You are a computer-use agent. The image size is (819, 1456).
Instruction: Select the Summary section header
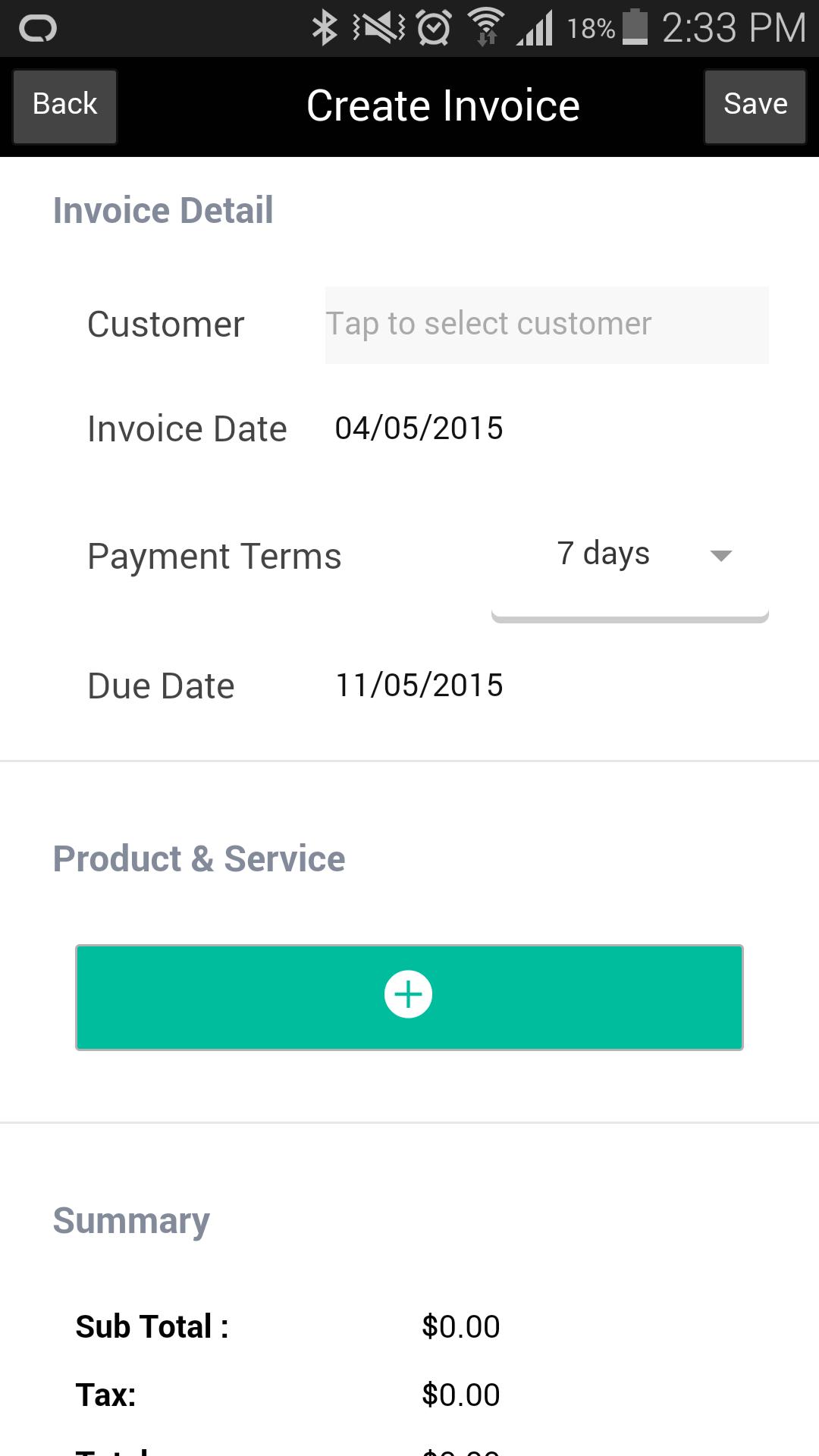pyautogui.click(x=130, y=1220)
